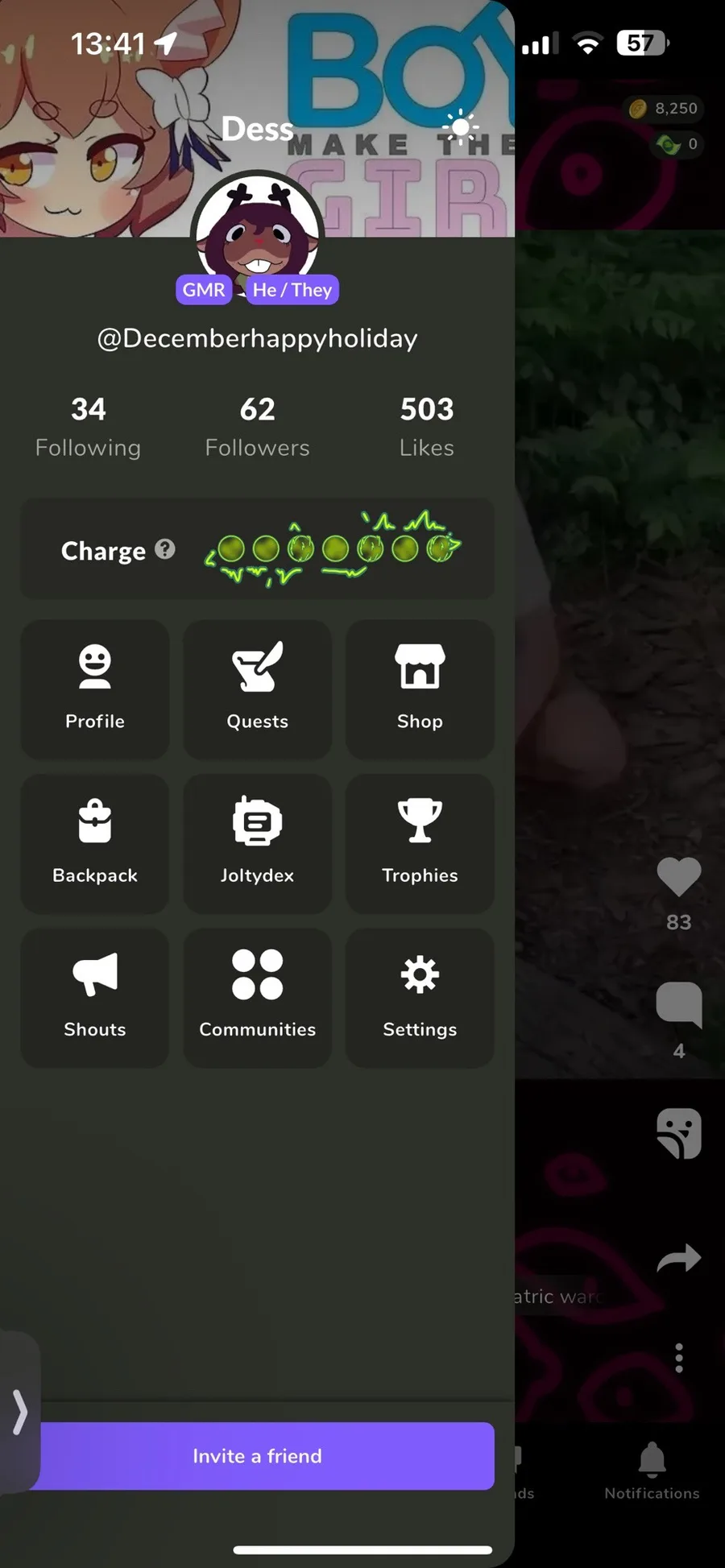
Task: Open the Backpack
Action: click(95, 843)
